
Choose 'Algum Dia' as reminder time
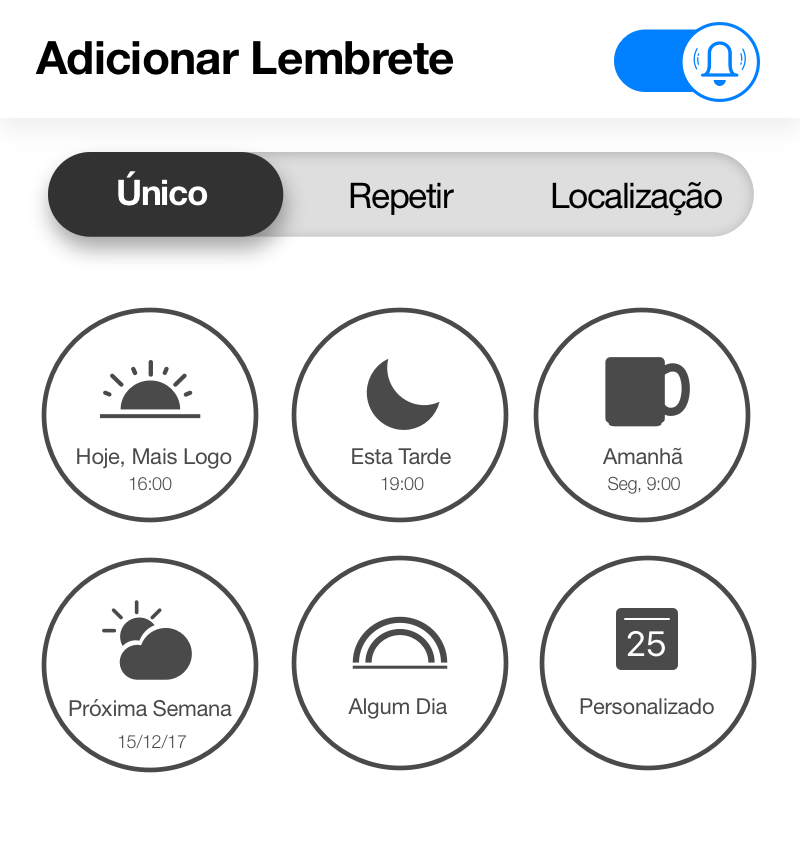click(398, 662)
